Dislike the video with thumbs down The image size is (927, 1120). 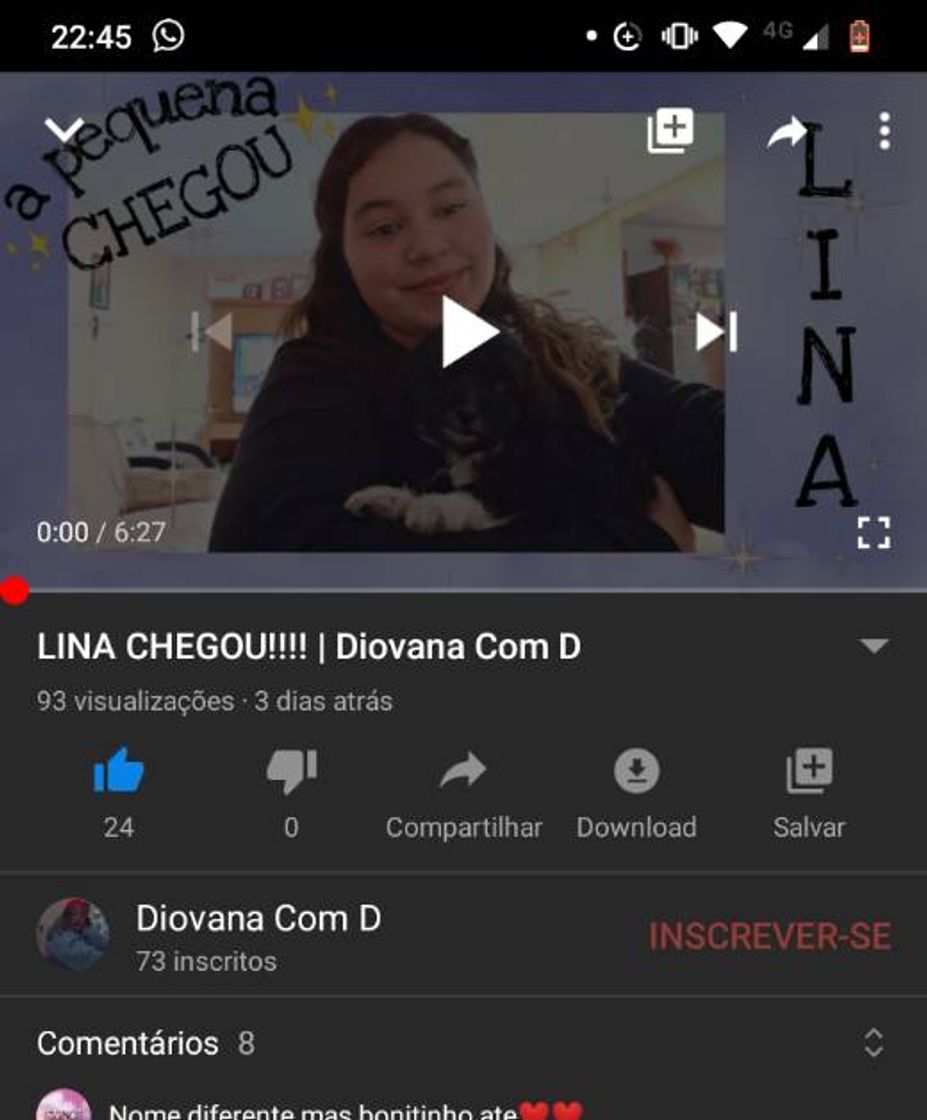(291, 773)
